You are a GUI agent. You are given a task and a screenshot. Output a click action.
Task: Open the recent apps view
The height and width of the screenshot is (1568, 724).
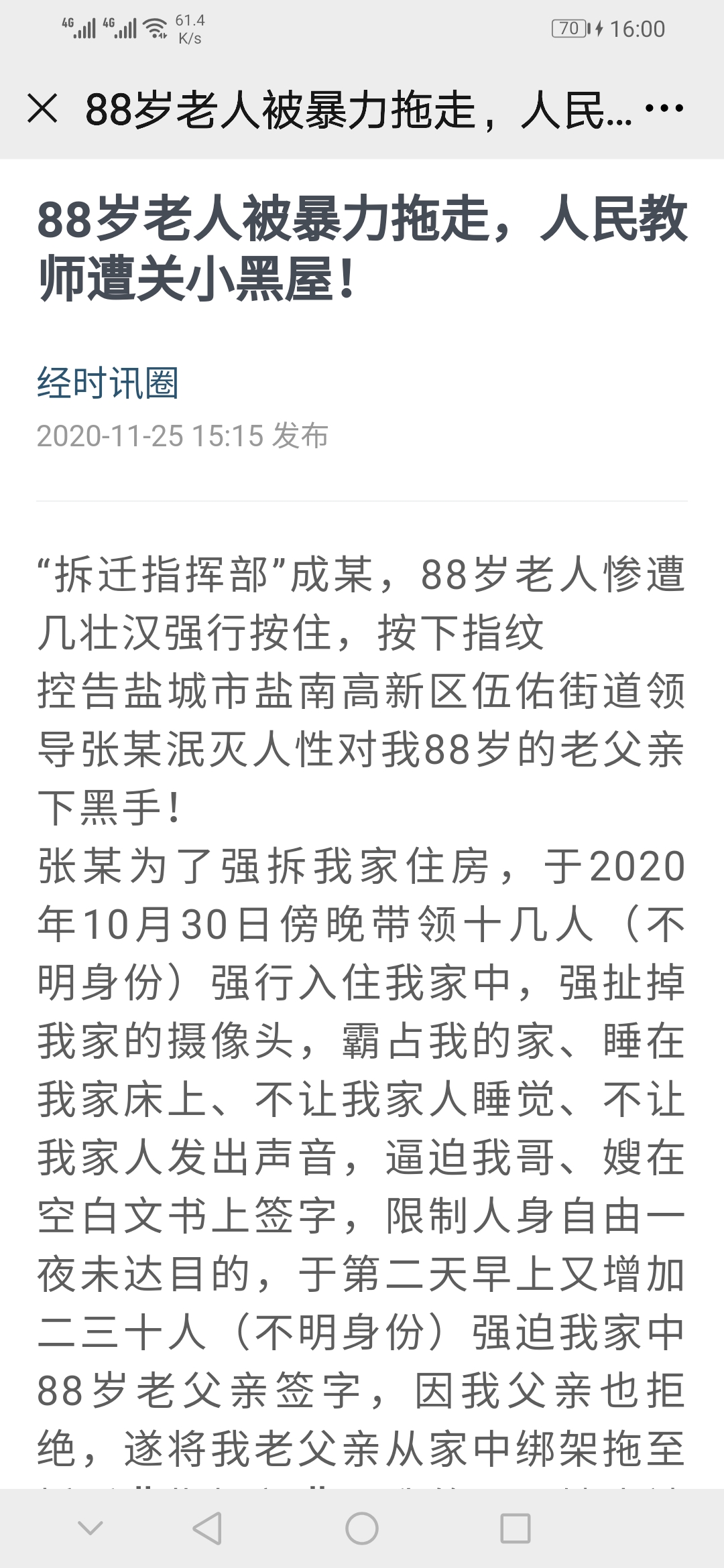click(516, 1529)
